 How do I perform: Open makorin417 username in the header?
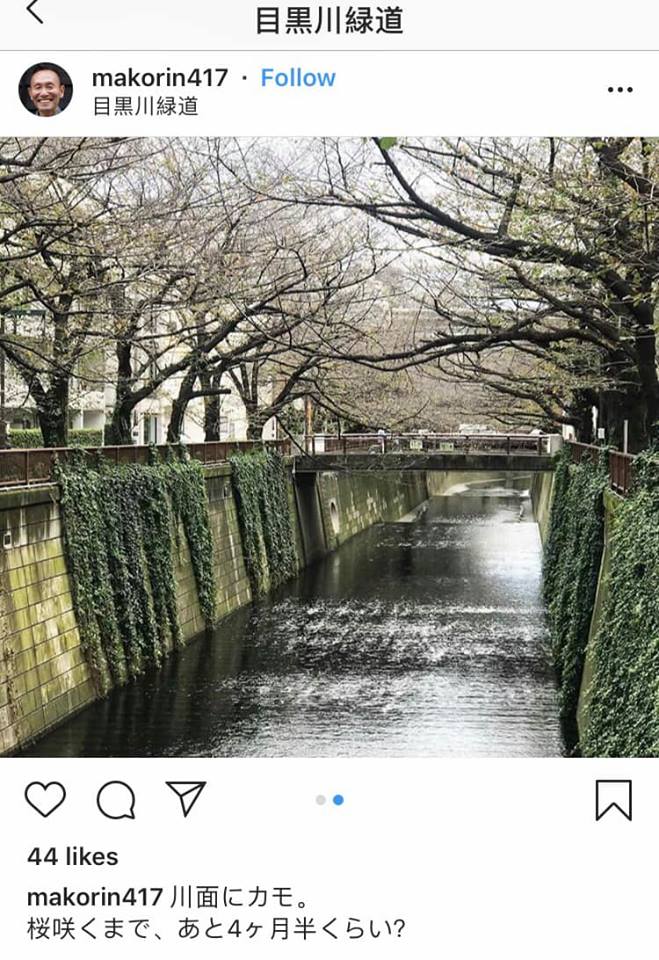pyautogui.click(x=160, y=78)
